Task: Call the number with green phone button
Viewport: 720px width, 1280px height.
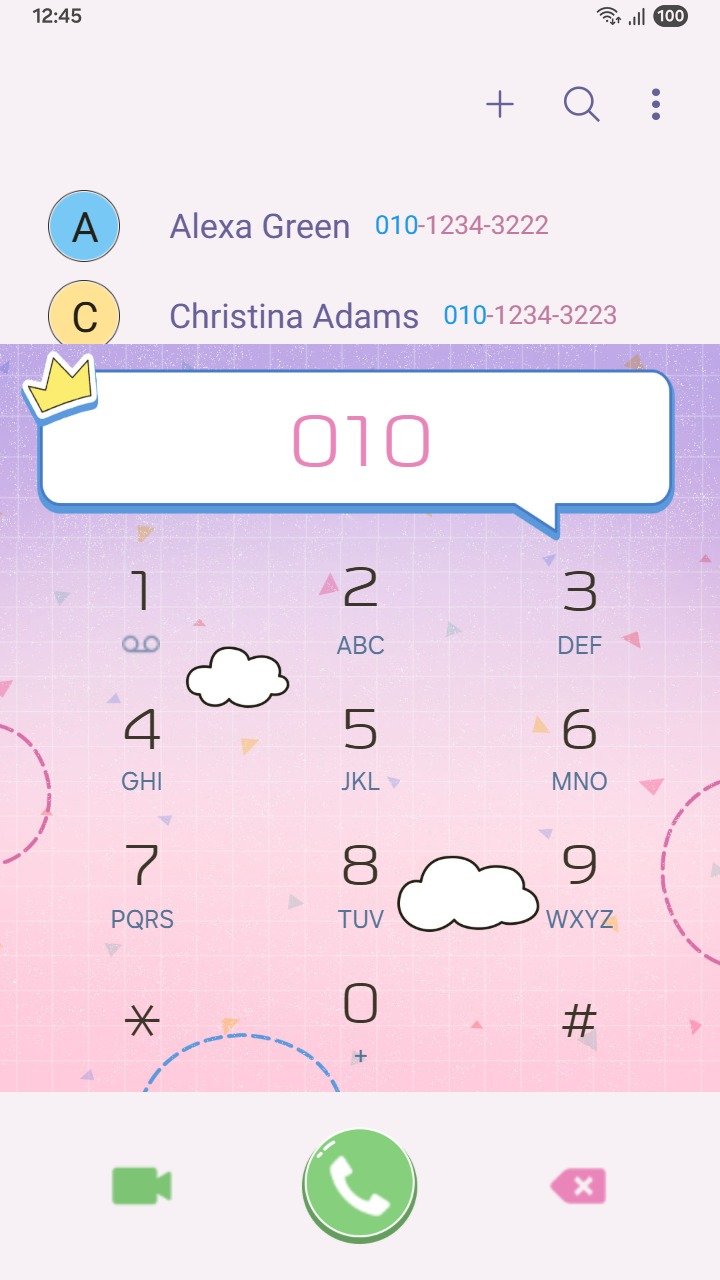Action: pyautogui.click(x=360, y=1186)
